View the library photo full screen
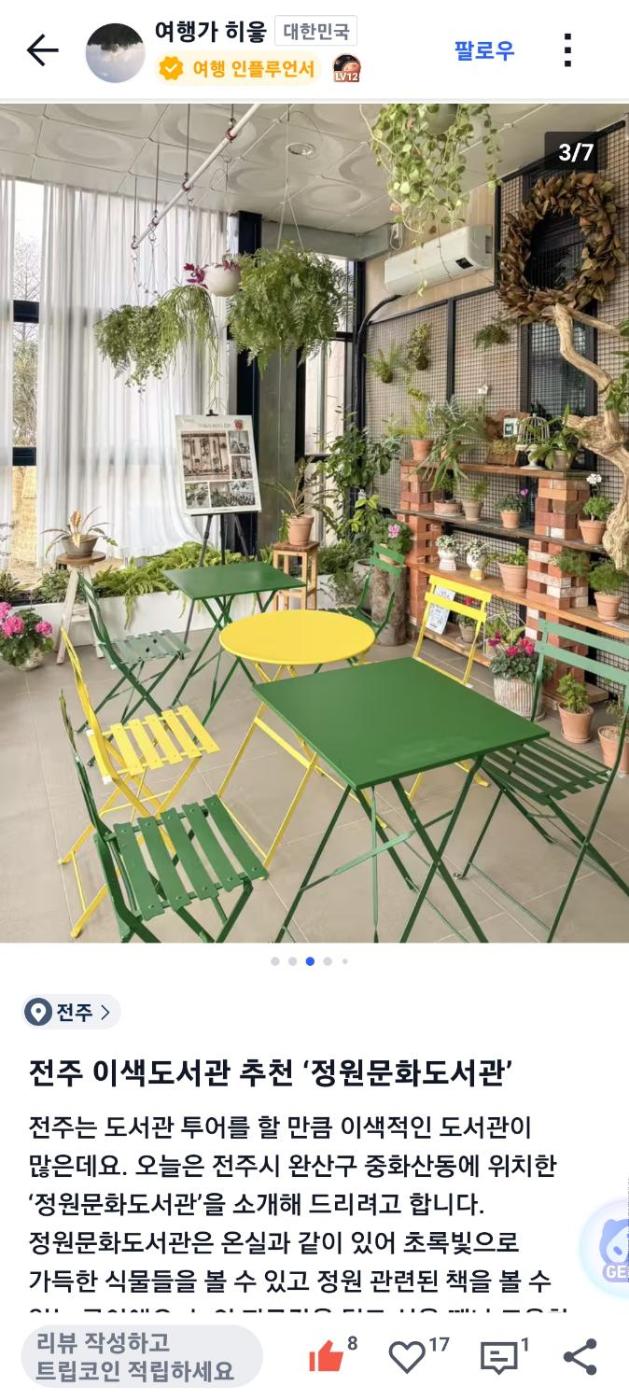The height and width of the screenshot is (1400, 629). pyautogui.click(x=314, y=522)
